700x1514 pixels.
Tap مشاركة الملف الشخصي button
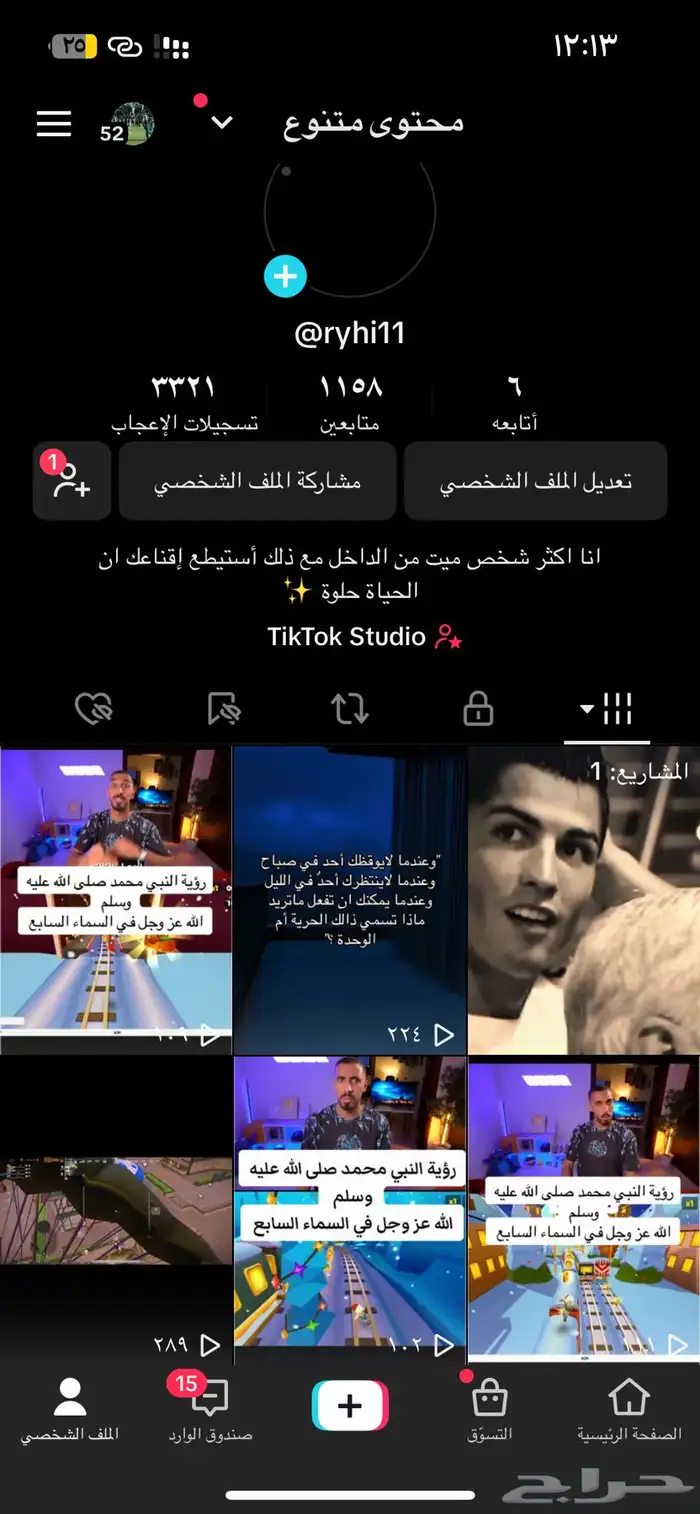(257, 481)
